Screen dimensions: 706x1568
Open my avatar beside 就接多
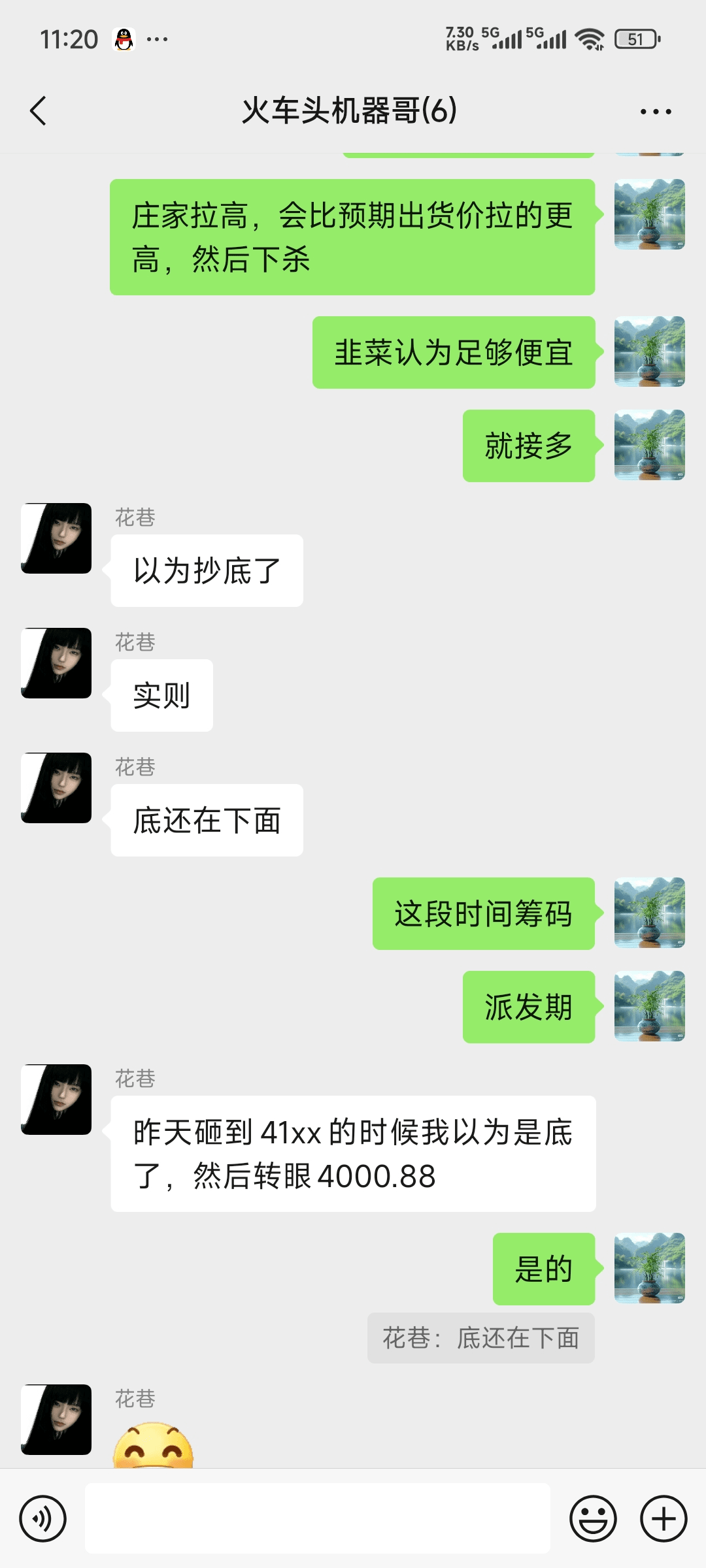point(649,445)
